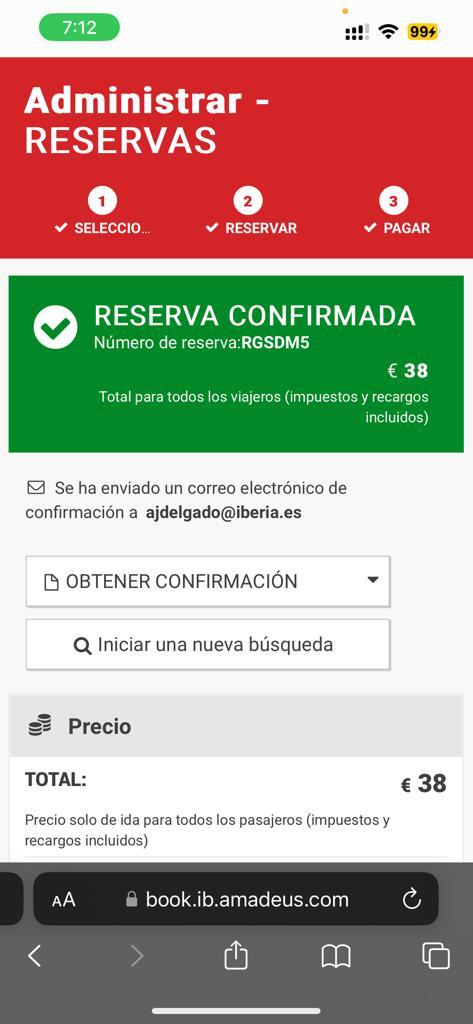Go back to the previous page
The height and width of the screenshot is (1024, 473).
pyautogui.click(x=35, y=956)
